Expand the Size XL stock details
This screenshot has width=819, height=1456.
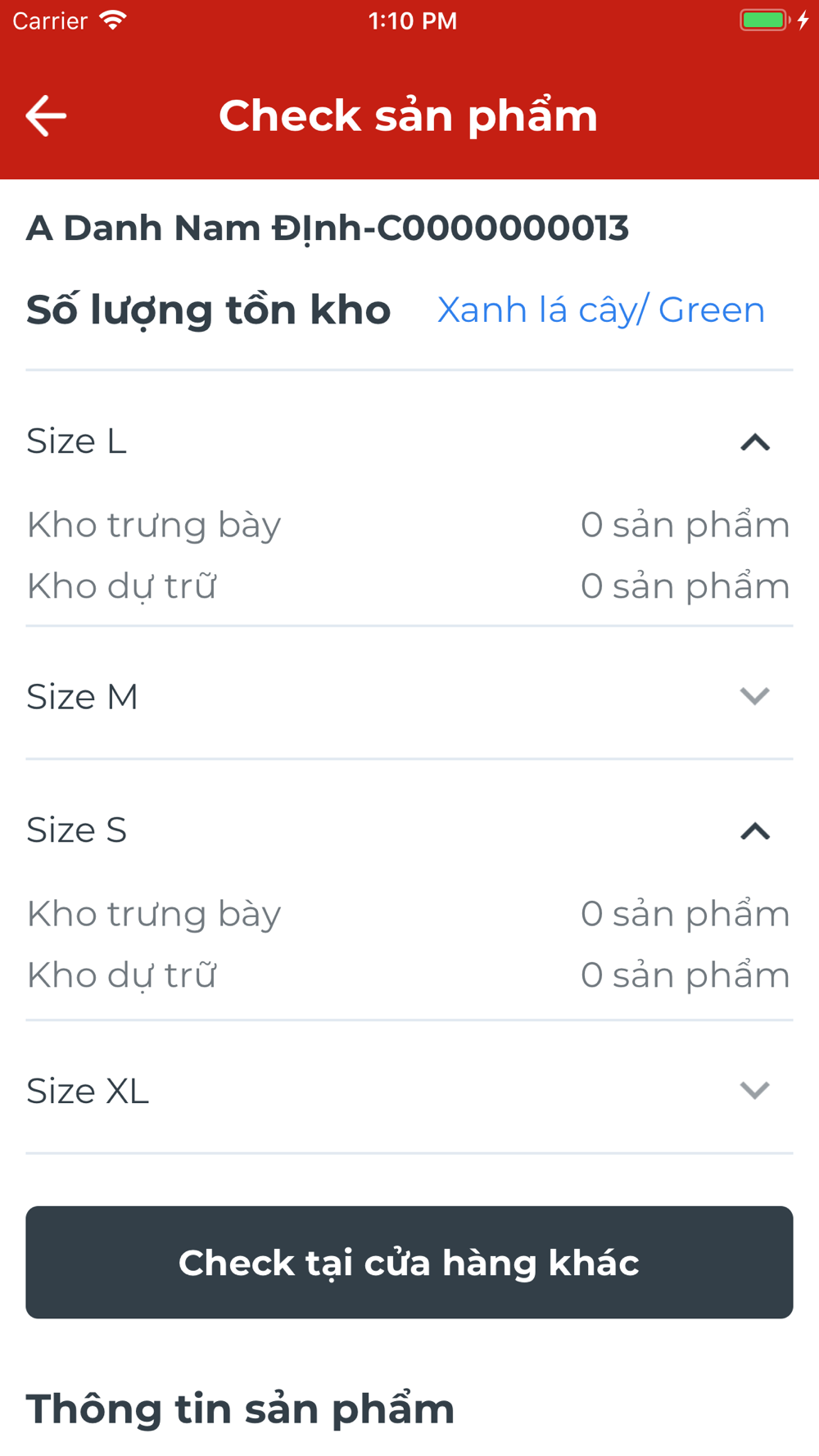[409, 1090]
